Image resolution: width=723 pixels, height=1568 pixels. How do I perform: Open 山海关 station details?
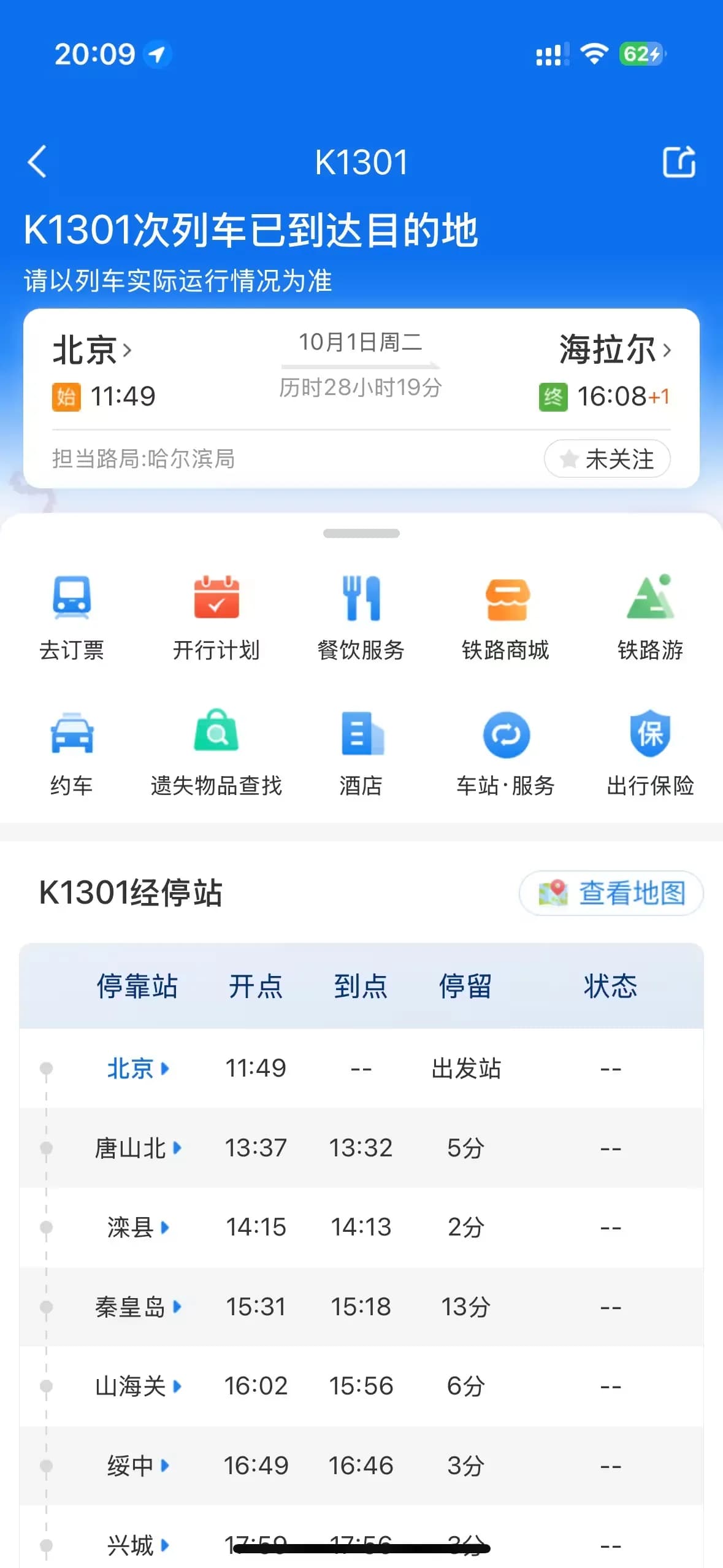pyautogui.click(x=138, y=1386)
